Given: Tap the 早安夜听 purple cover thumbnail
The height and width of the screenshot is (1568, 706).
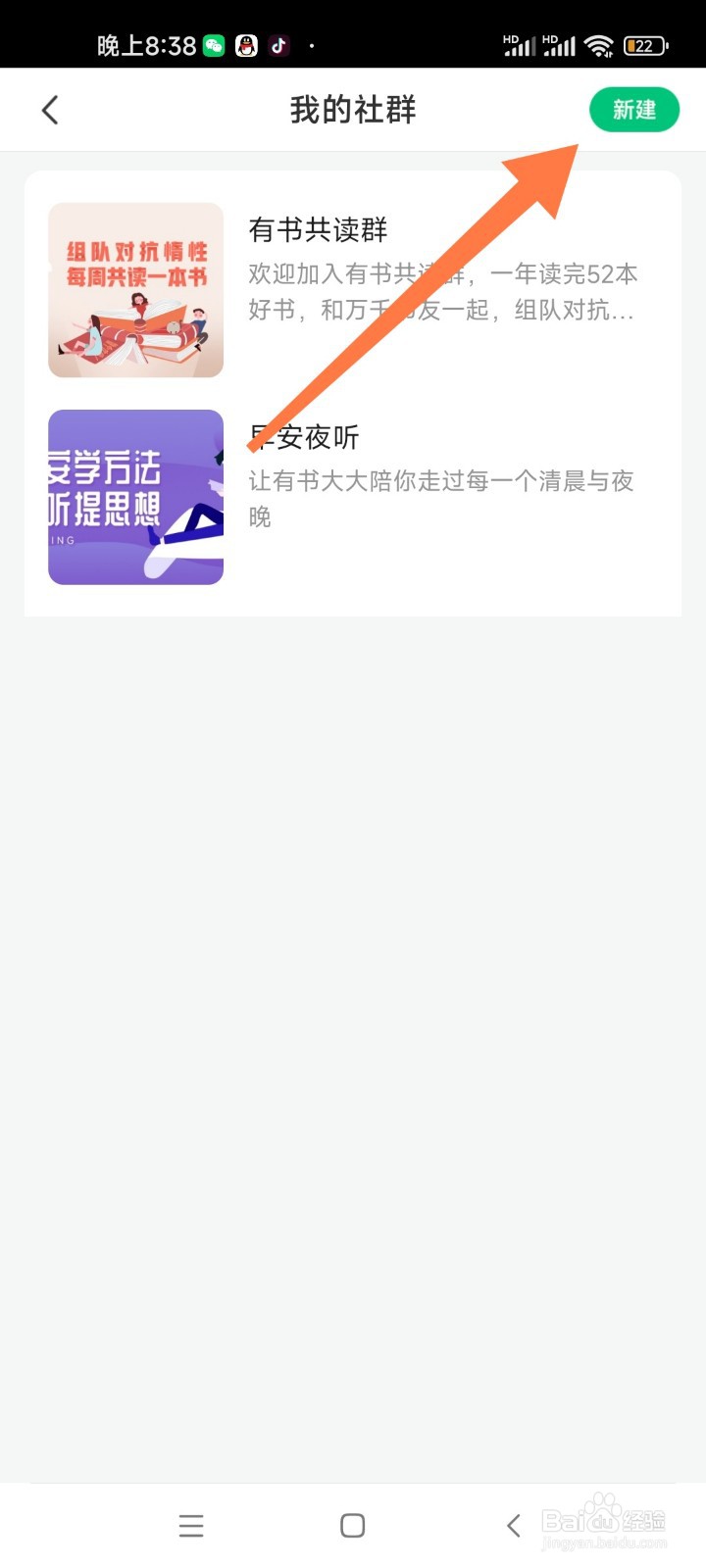Looking at the screenshot, I should click(x=134, y=496).
